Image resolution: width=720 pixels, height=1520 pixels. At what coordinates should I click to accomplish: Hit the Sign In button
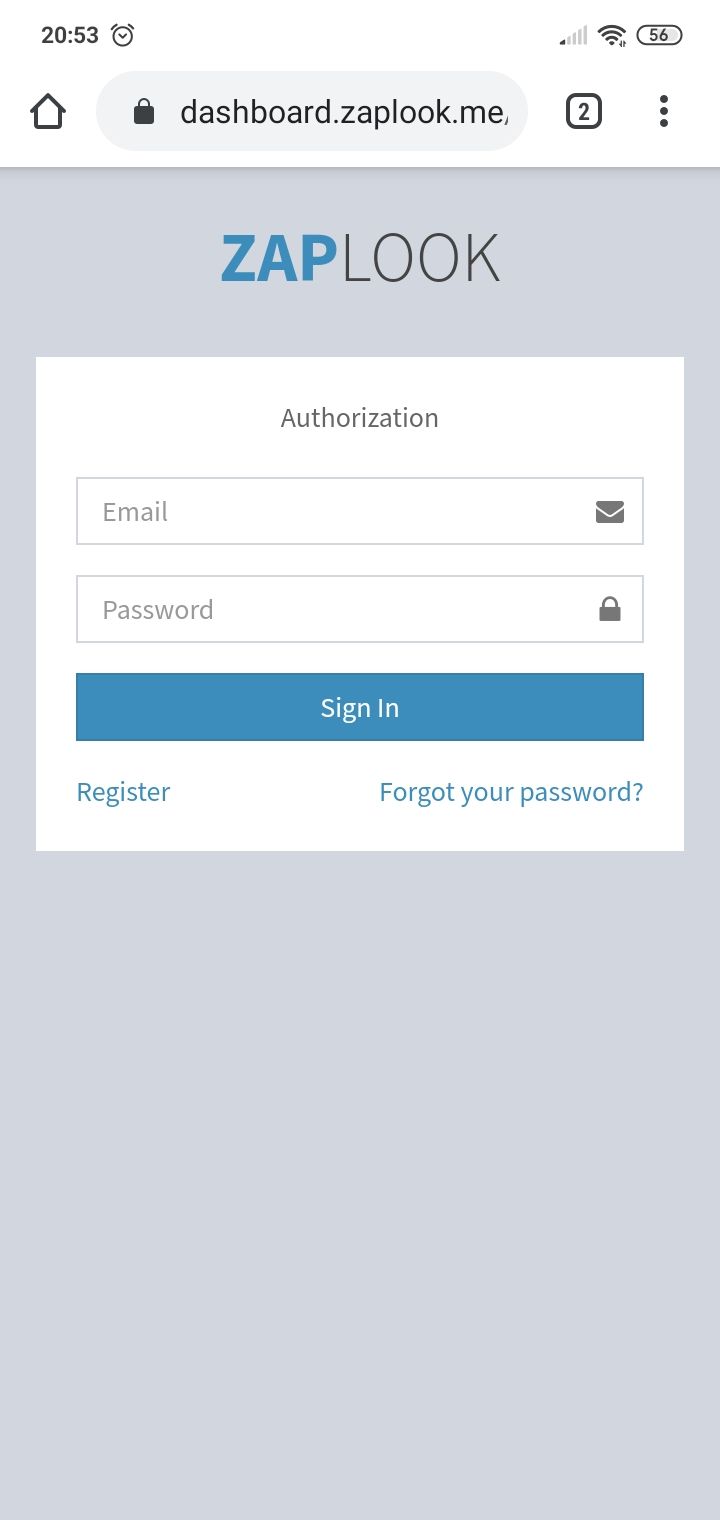360,707
